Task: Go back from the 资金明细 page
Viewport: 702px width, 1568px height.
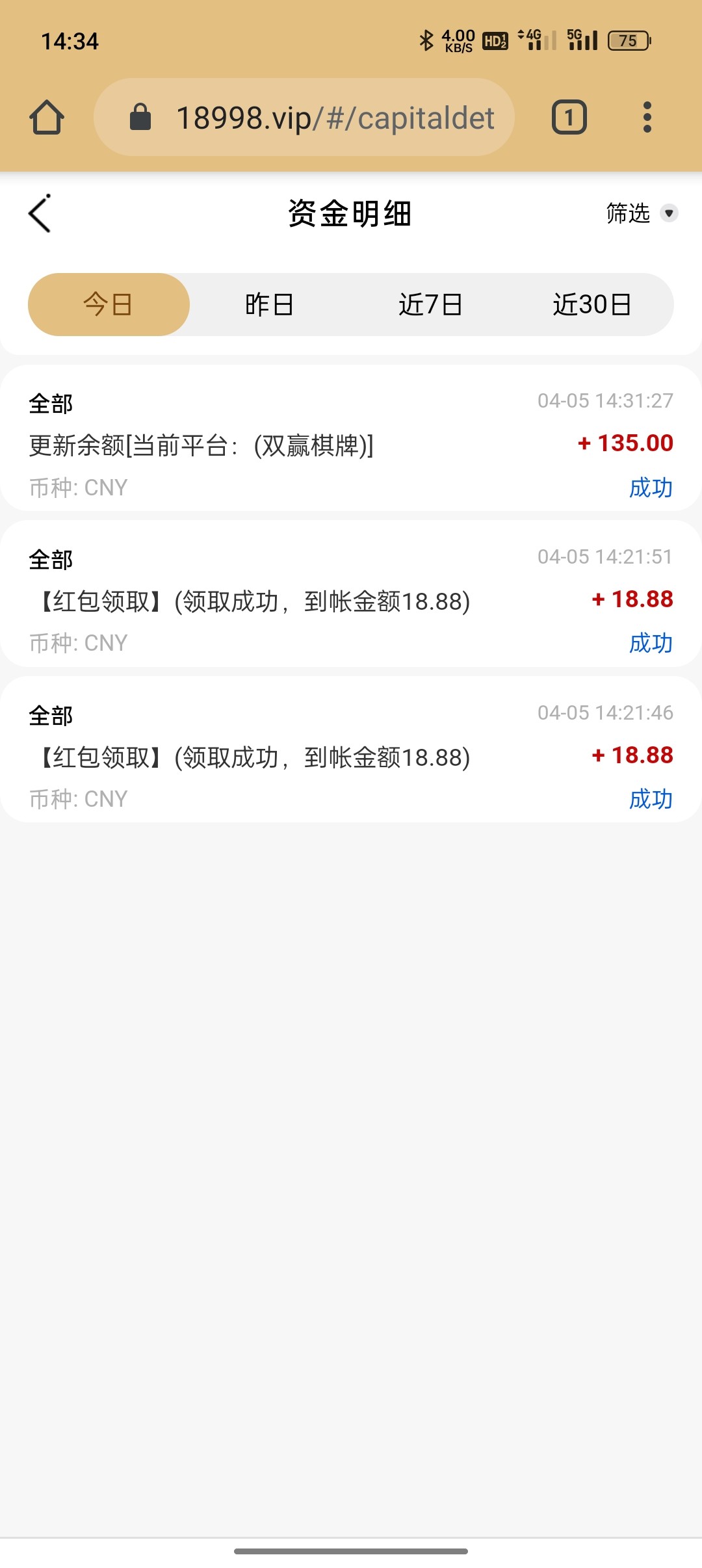Action: point(40,213)
